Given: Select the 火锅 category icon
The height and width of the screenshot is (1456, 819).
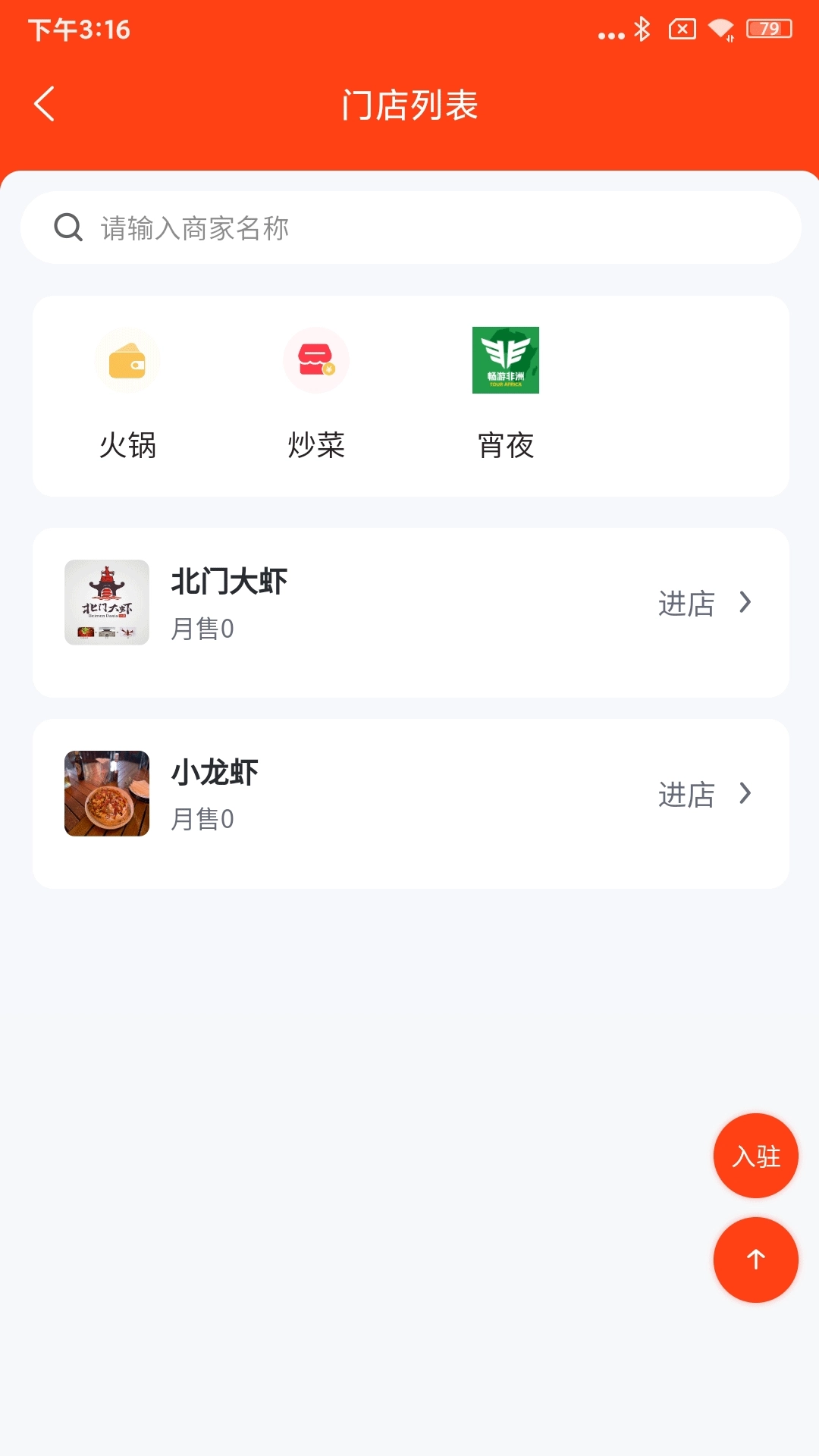Looking at the screenshot, I should click(127, 361).
